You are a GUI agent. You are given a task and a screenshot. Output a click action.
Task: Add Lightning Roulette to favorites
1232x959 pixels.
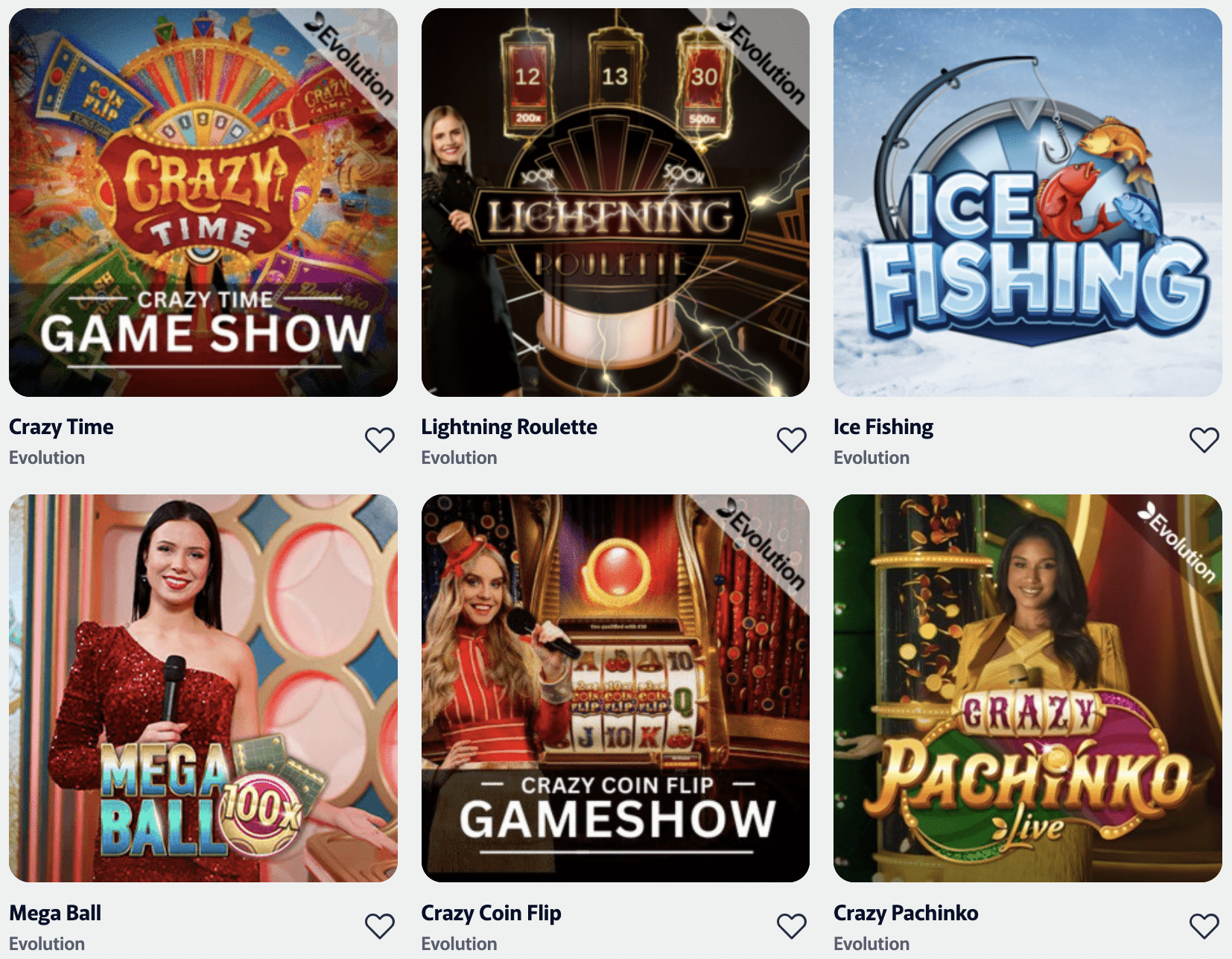(792, 440)
